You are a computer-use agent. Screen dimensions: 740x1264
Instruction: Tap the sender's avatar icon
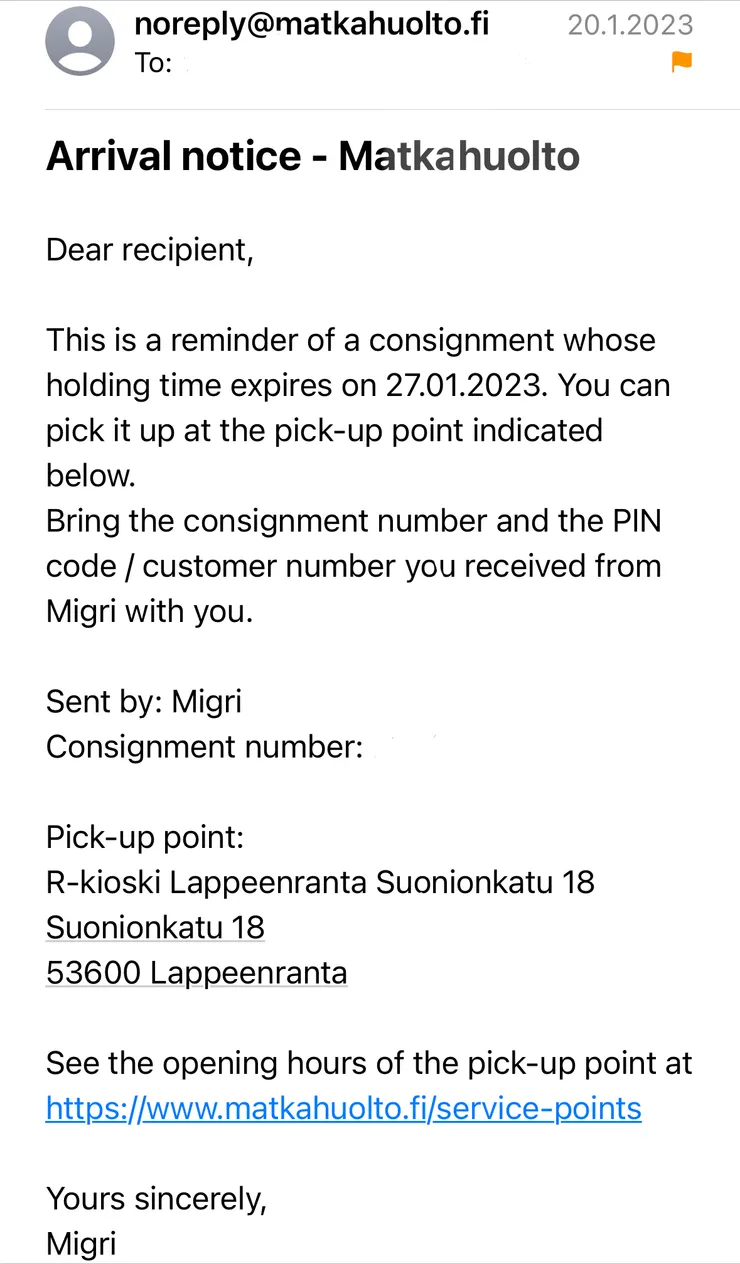80,41
